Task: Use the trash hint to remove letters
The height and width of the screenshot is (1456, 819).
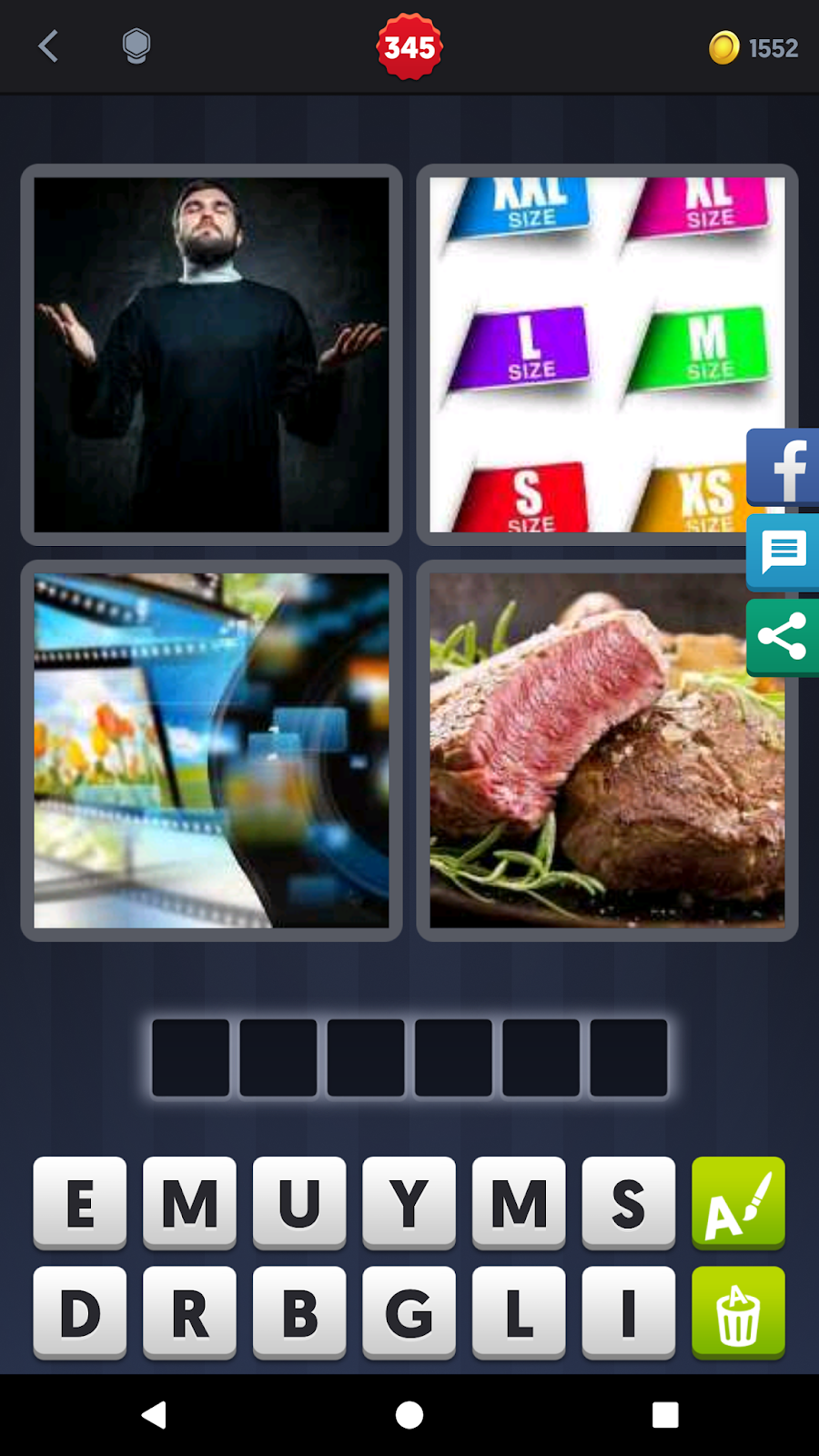Action: tap(738, 1312)
